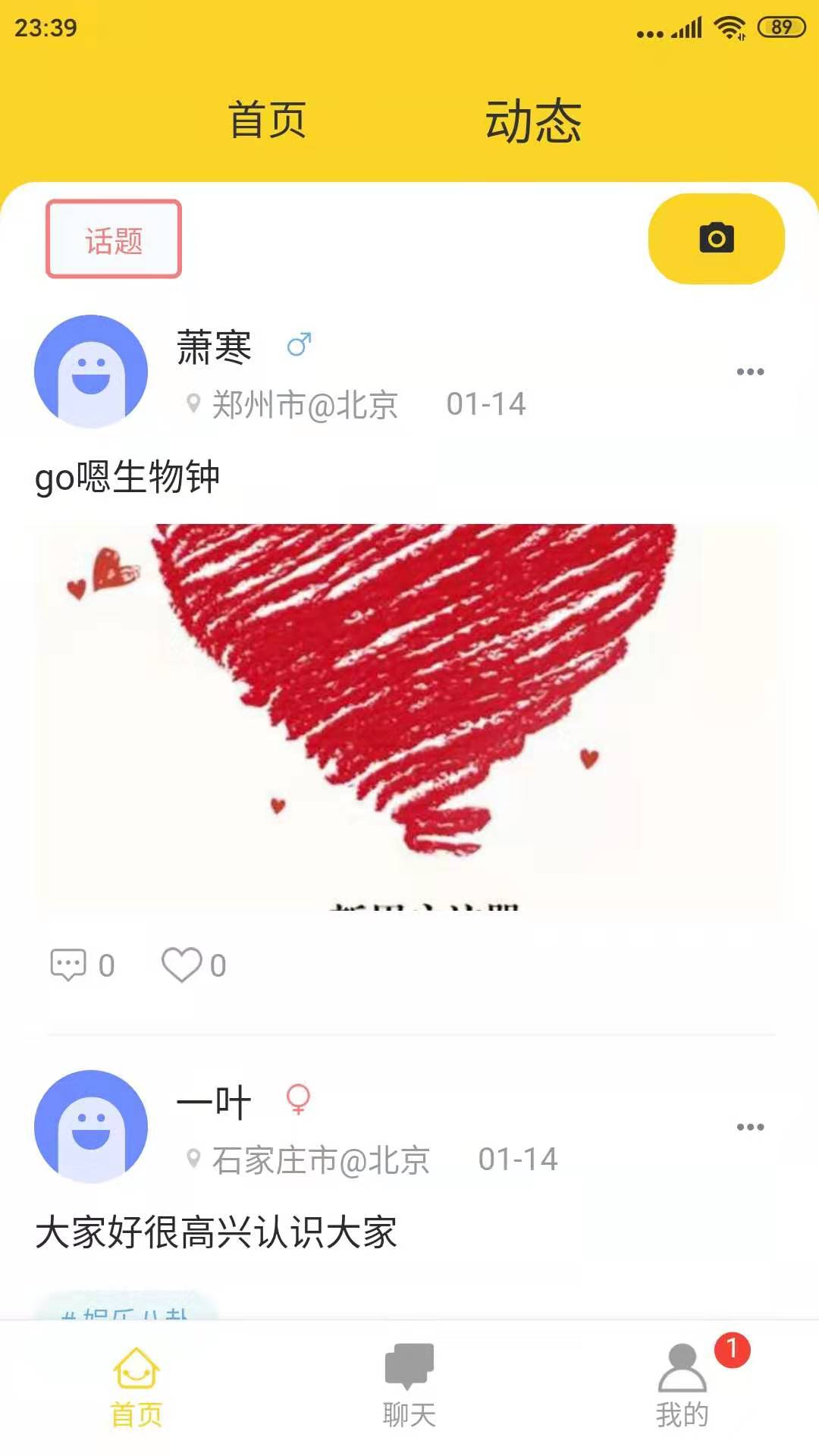The width and height of the screenshot is (819, 1456).
Task: Tap the camera button to post
Action: 716,239
